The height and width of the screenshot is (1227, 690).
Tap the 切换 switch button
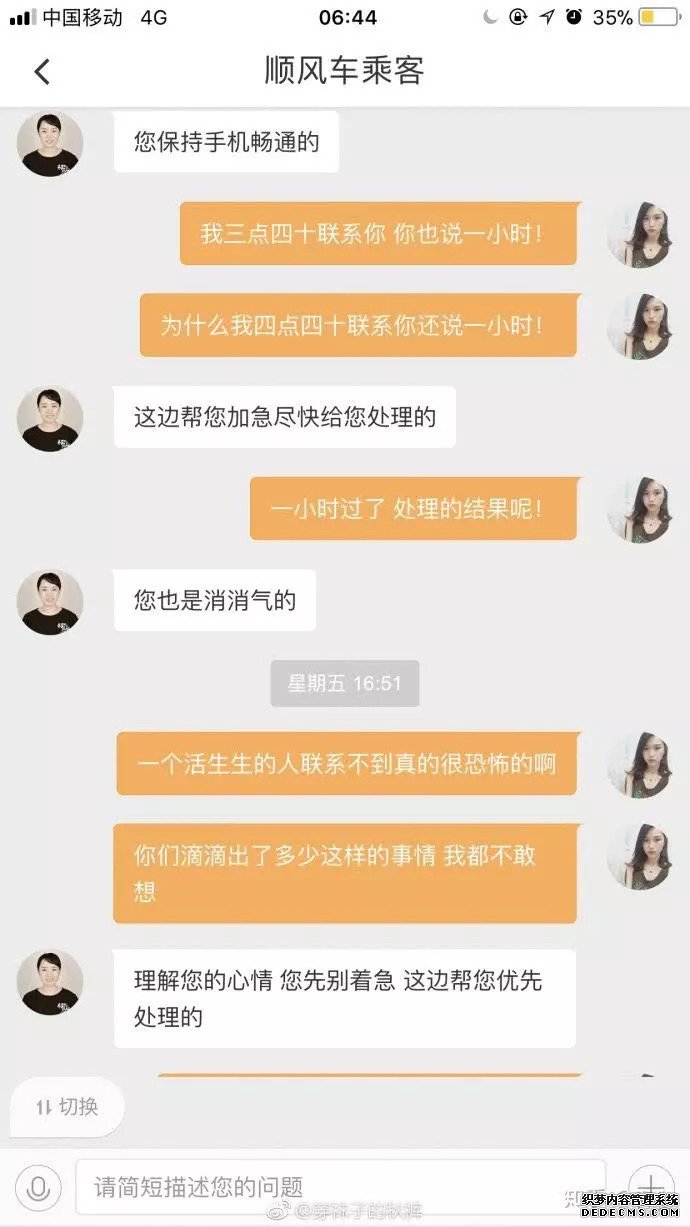[67, 1106]
